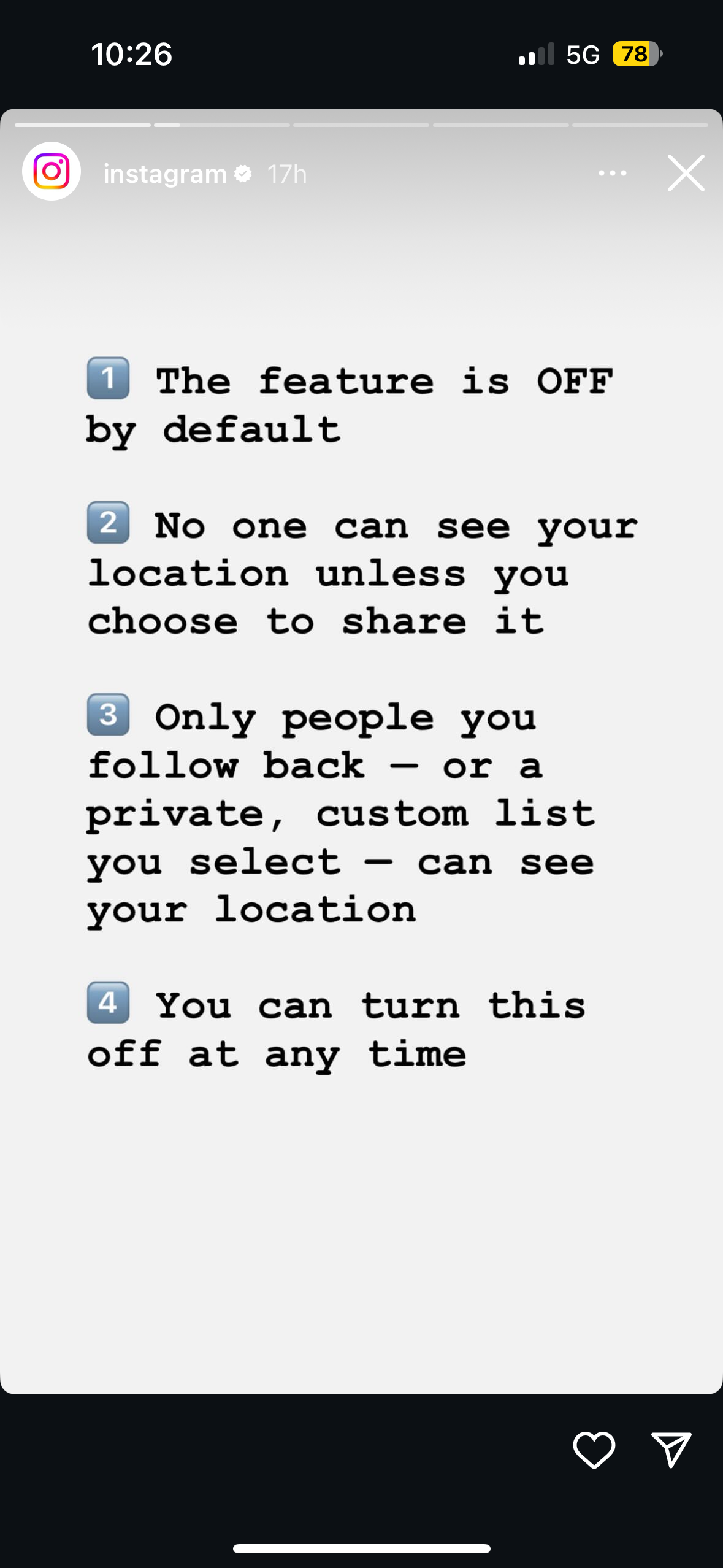Viewport: 723px width, 1568px height.
Task: Close the Instagram story
Action: pyautogui.click(x=686, y=173)
